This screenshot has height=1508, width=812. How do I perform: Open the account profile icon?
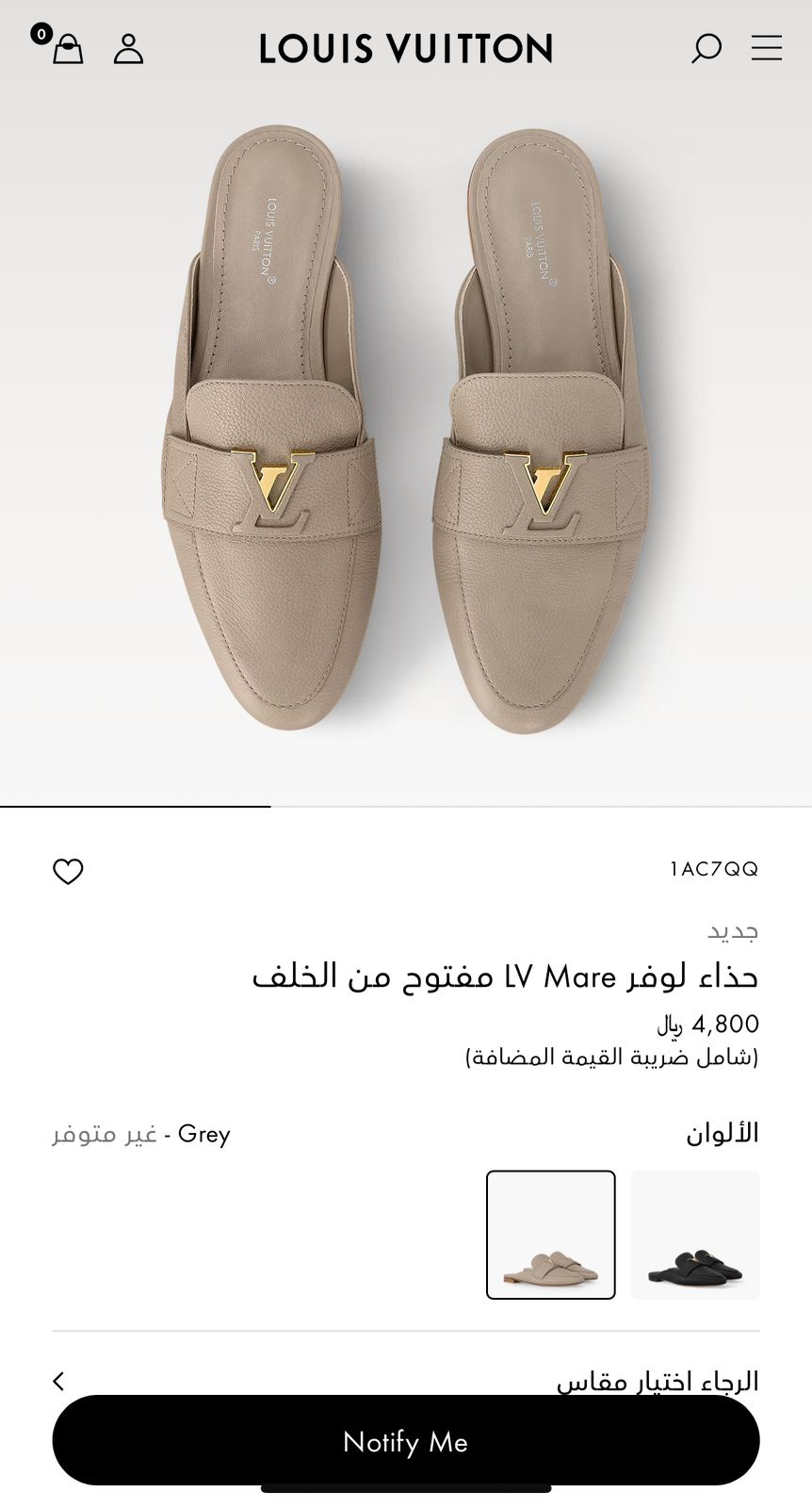pyautogui.click(x=128, y=48)
